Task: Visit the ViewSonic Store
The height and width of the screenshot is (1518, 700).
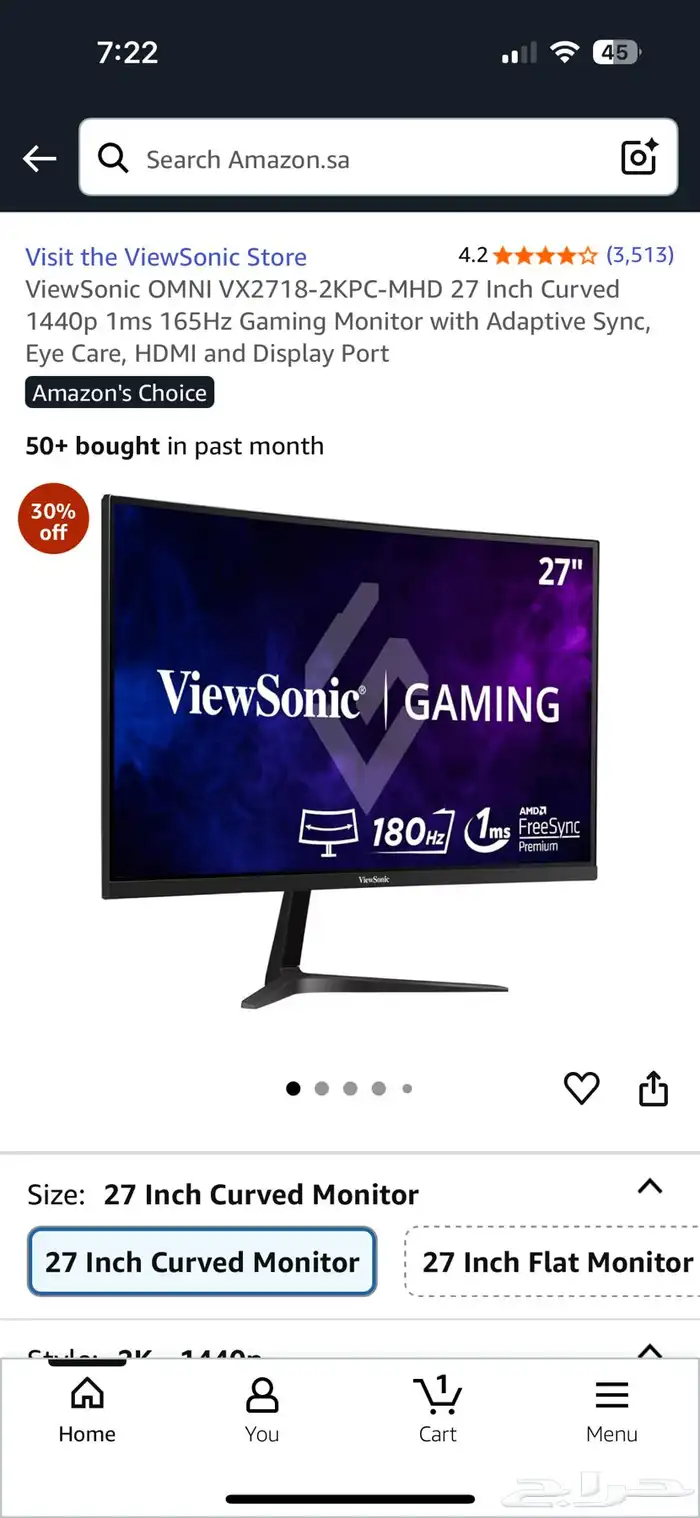Action: [x=166, y=257]
